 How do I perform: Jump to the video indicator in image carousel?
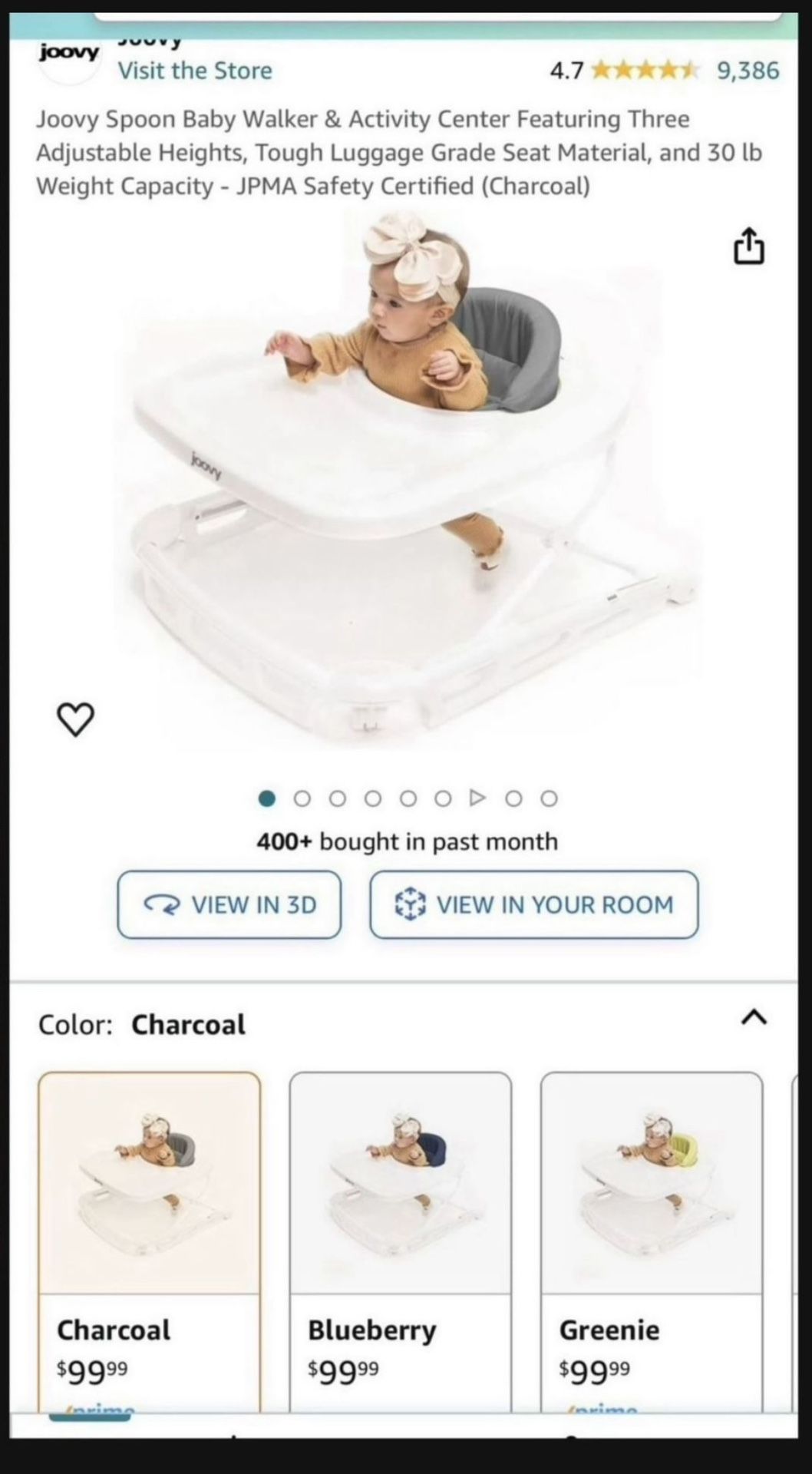477,798
